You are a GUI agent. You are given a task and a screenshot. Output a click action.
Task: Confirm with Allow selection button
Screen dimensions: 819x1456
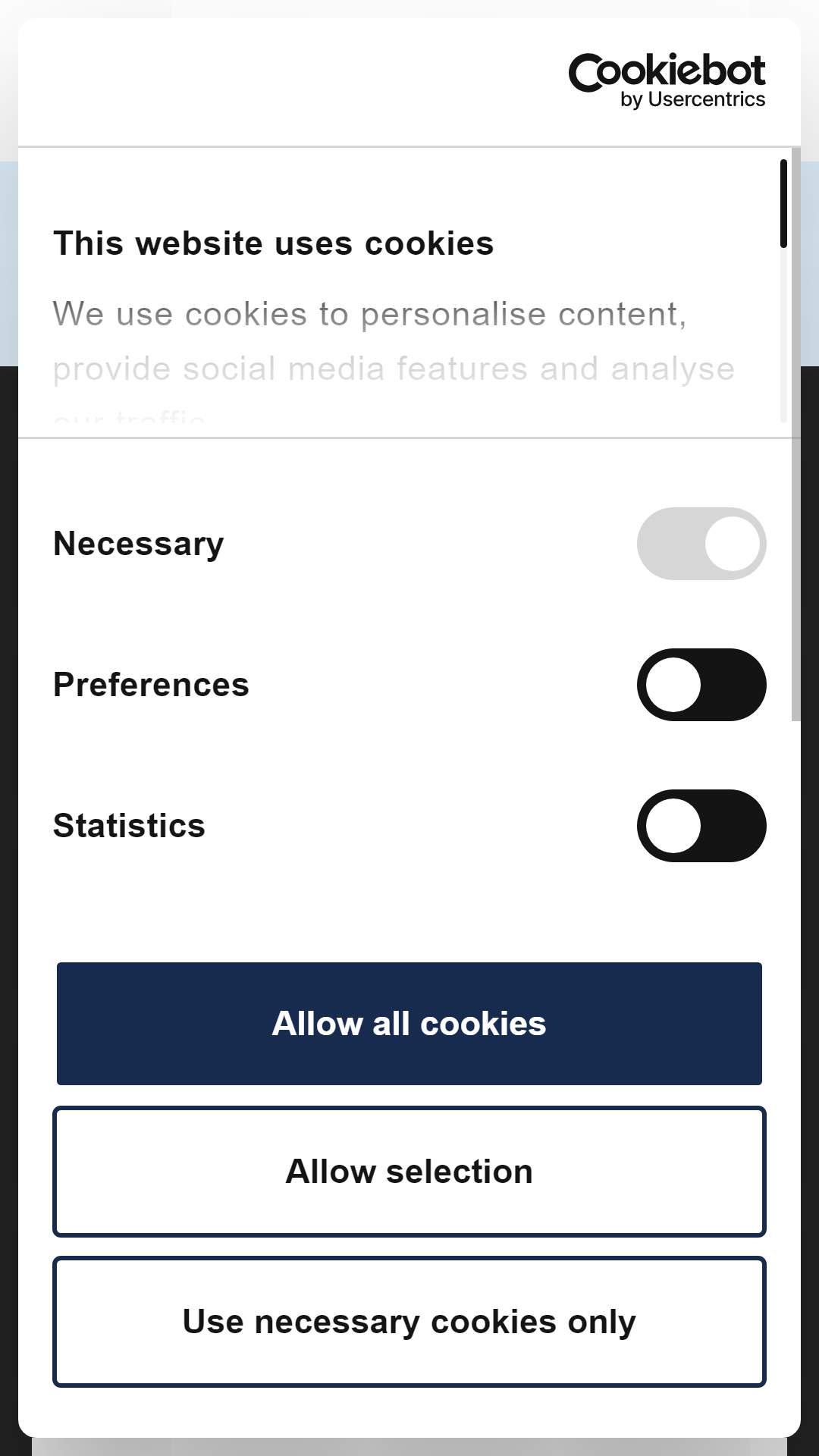[409, 1172]
